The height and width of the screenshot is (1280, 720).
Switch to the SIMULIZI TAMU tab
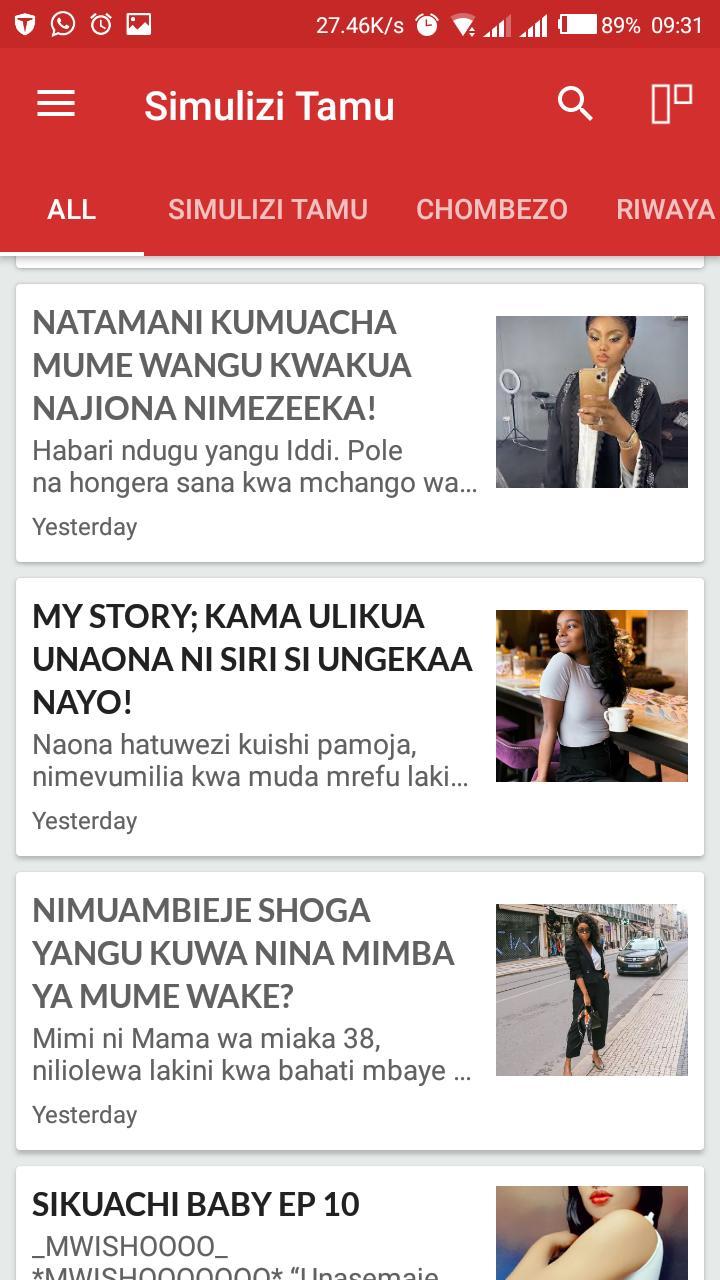268,209
